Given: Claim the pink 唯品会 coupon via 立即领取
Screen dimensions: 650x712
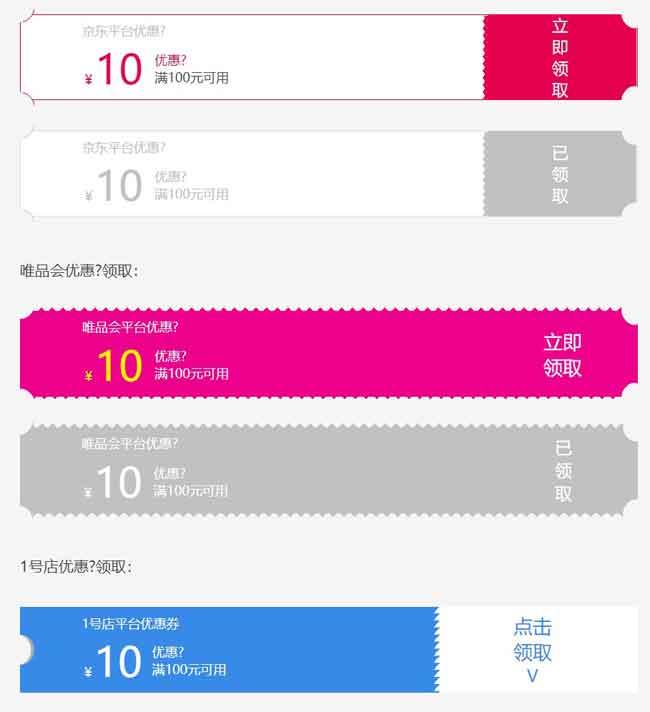Looking at the screenshot, I should [x=562, y=354].
